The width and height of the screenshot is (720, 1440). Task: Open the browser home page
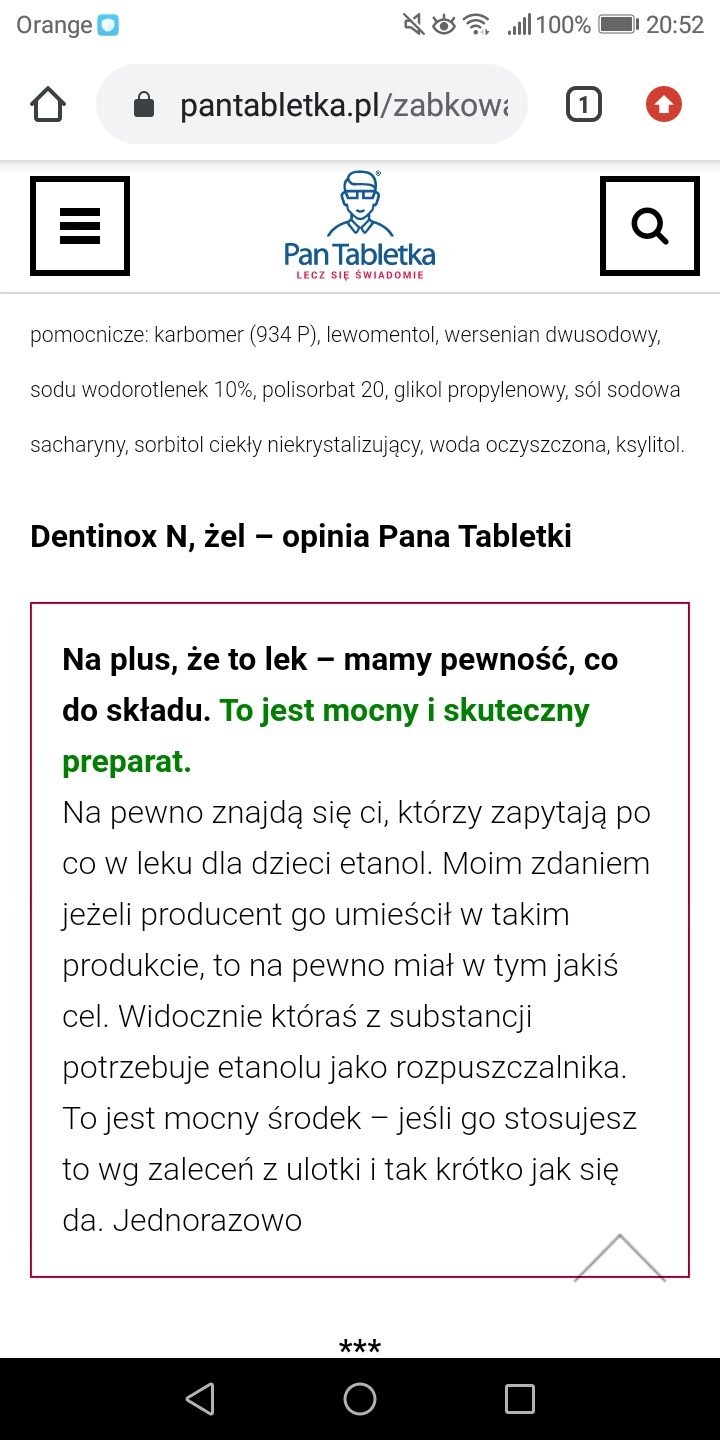point(48,105)
